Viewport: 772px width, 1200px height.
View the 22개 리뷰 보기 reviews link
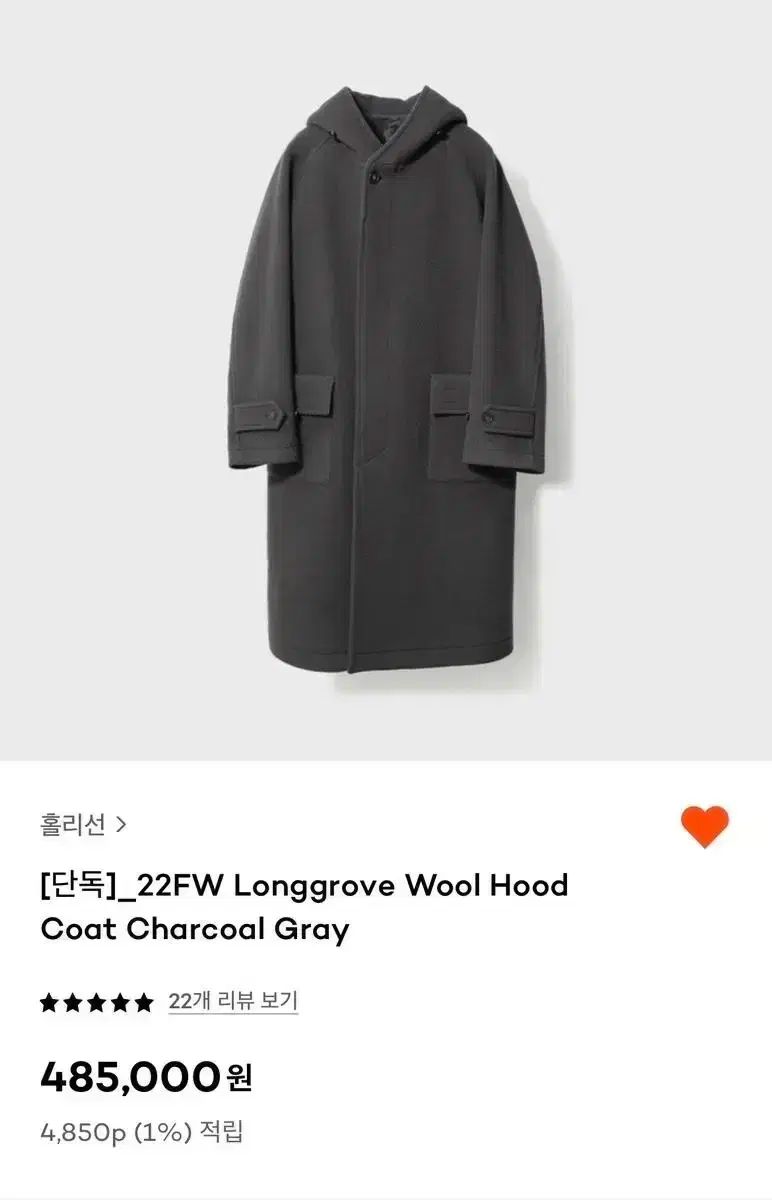[233, 997]
